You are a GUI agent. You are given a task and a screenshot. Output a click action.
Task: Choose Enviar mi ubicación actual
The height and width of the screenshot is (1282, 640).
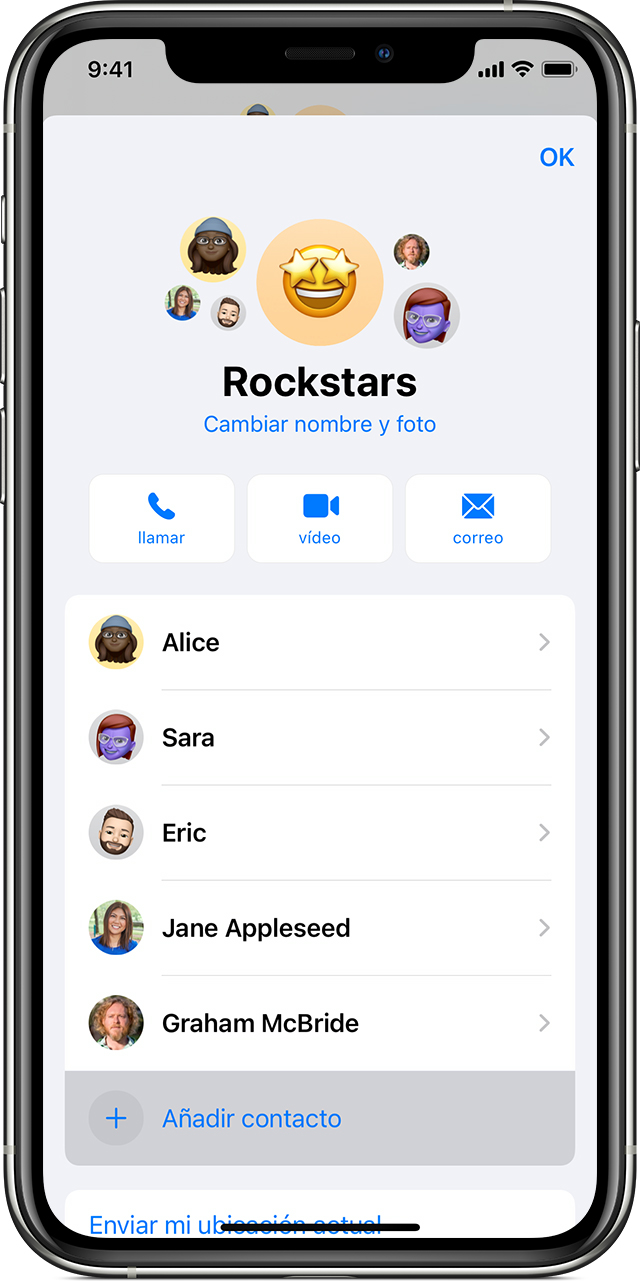(x=235, y=1222)
